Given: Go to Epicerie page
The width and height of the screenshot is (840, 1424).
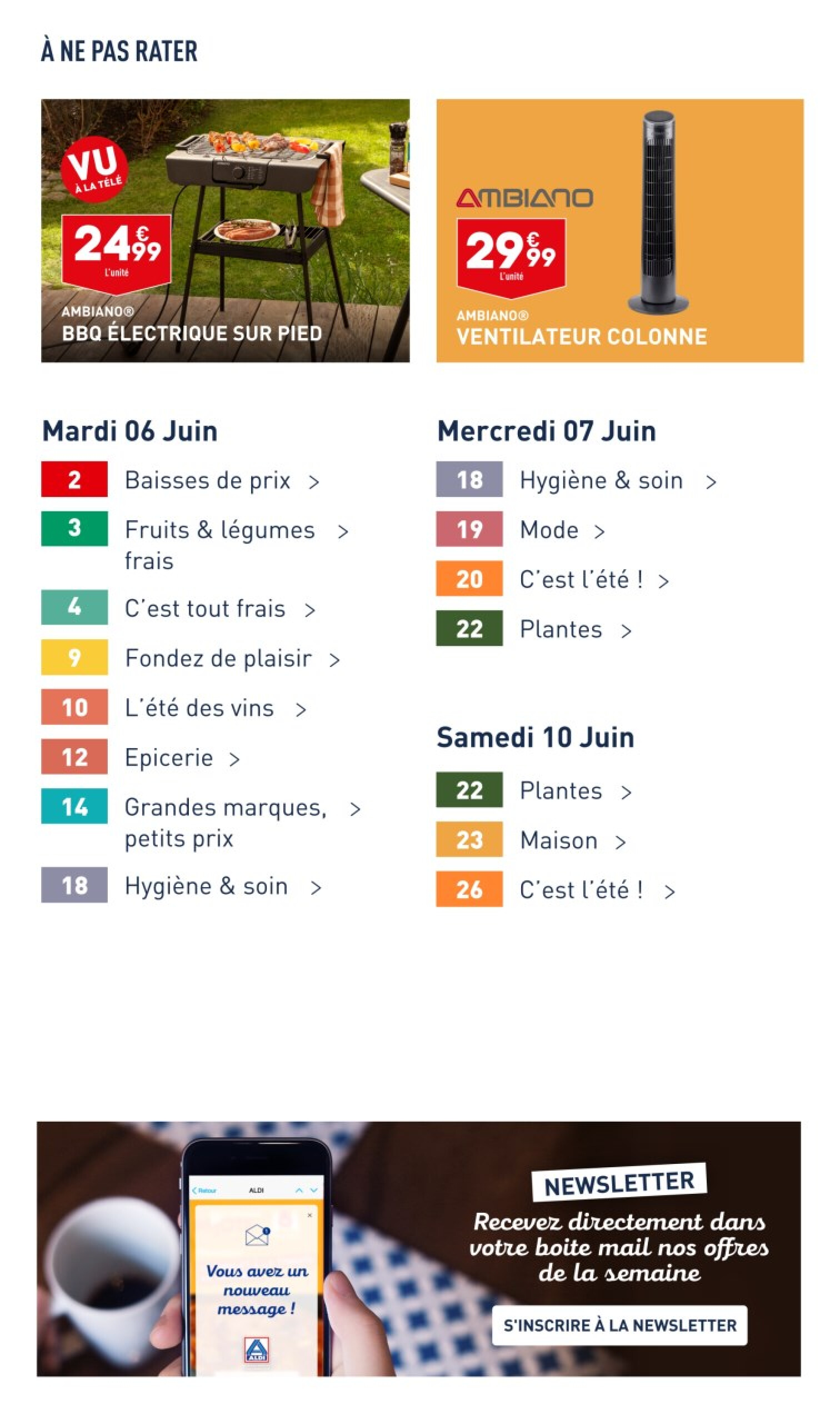Looking at the screenshot, I should coord(142,758).
